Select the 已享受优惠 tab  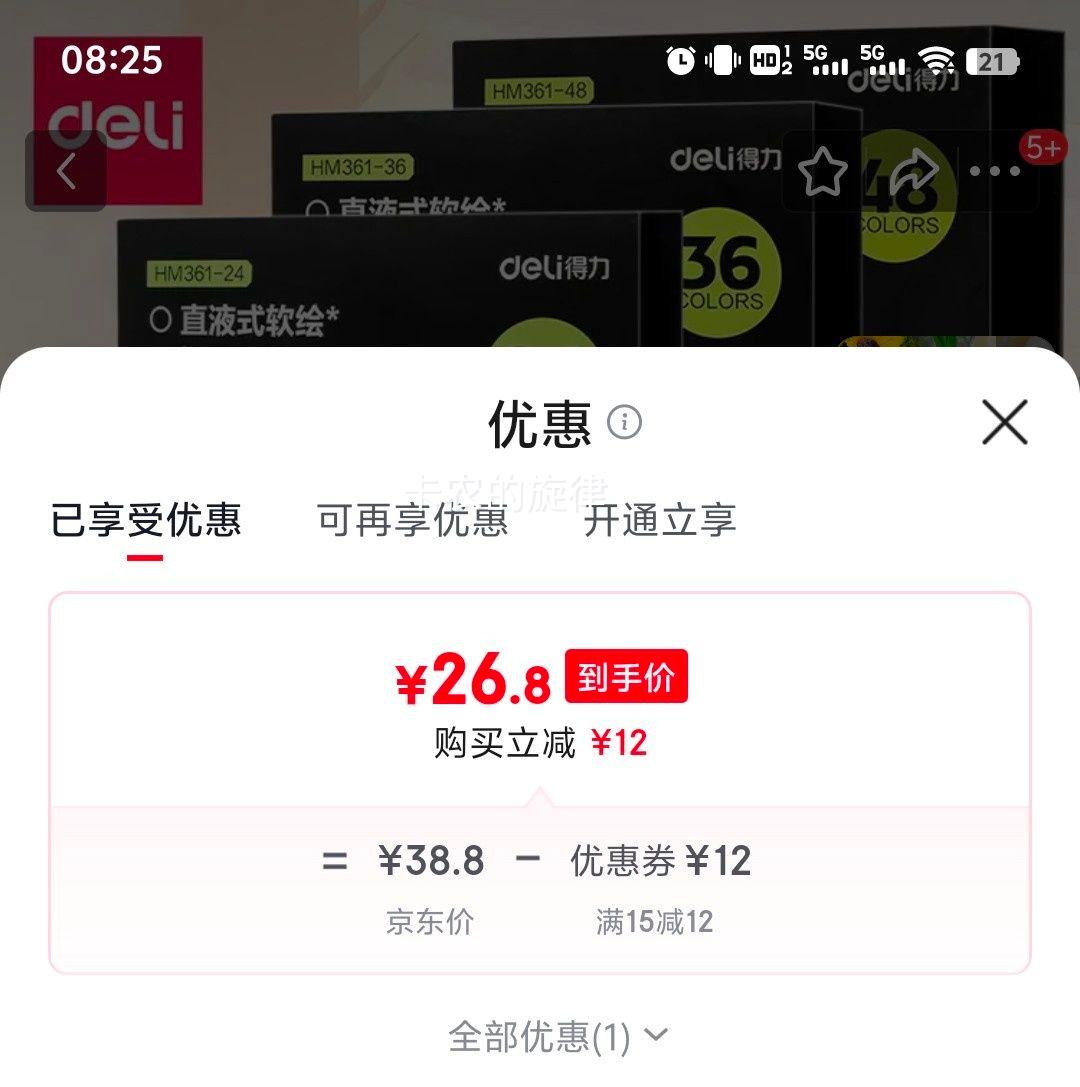click(146, 520)
